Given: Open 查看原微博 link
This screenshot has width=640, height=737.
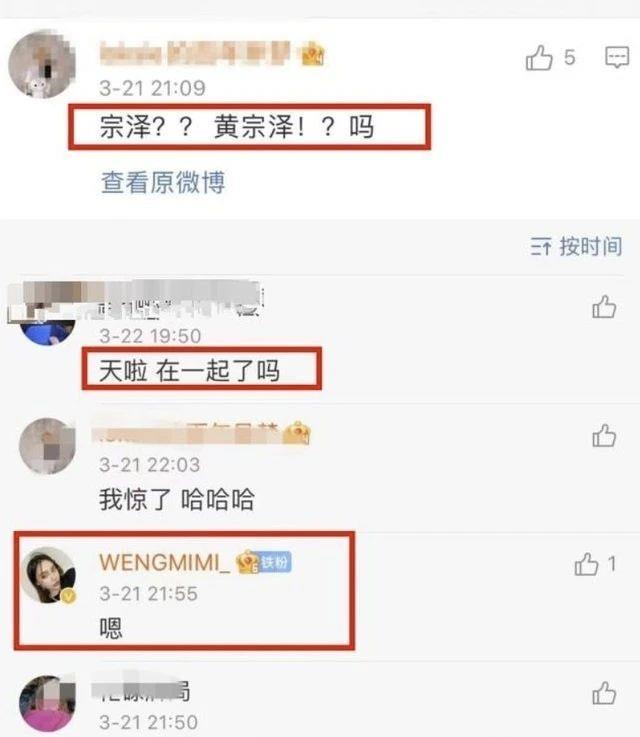Looking at the screenshot, I should pyautogui.click(x=163, y=182).
